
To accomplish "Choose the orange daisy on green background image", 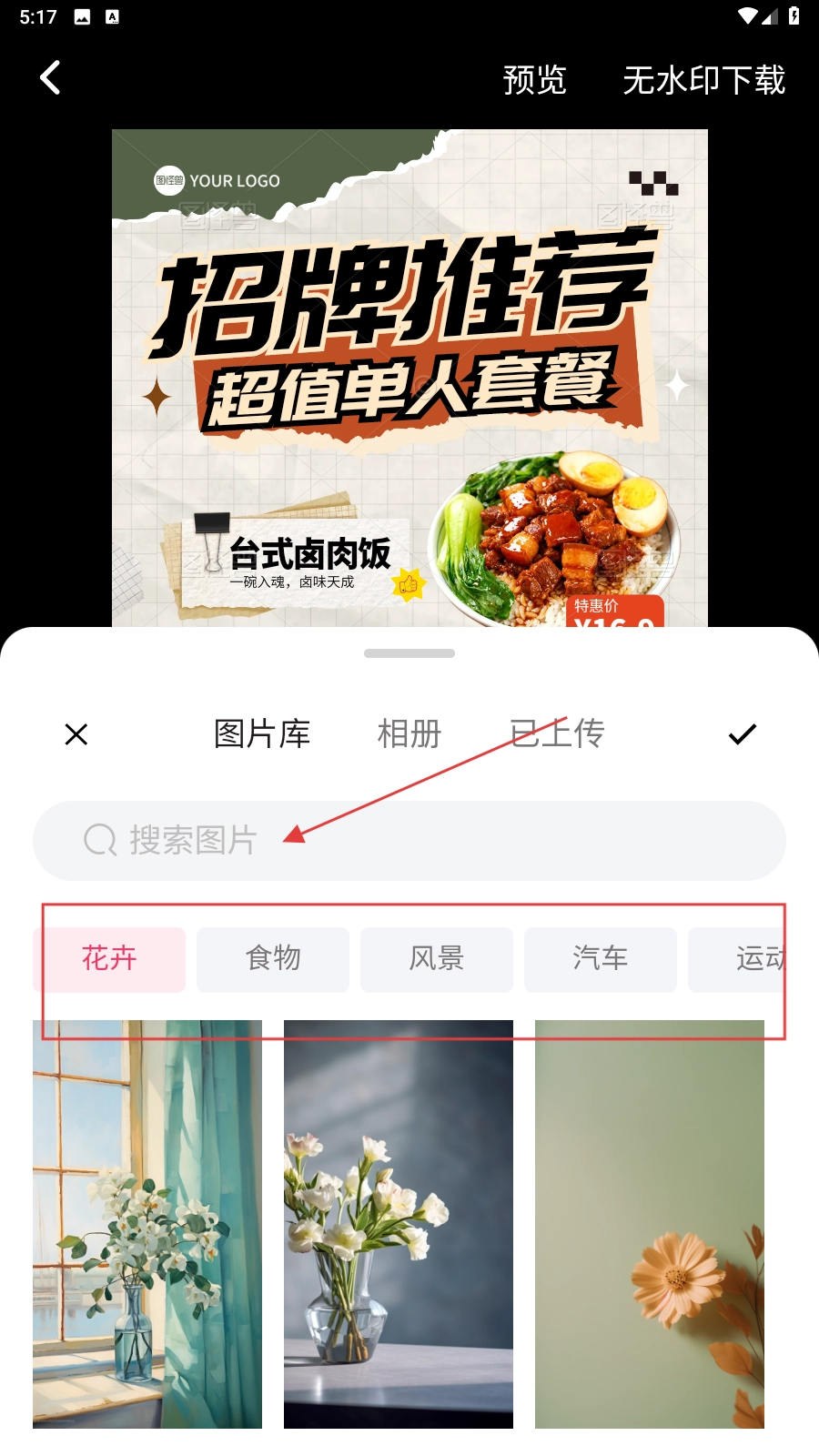I will [x=650, y=1224].
